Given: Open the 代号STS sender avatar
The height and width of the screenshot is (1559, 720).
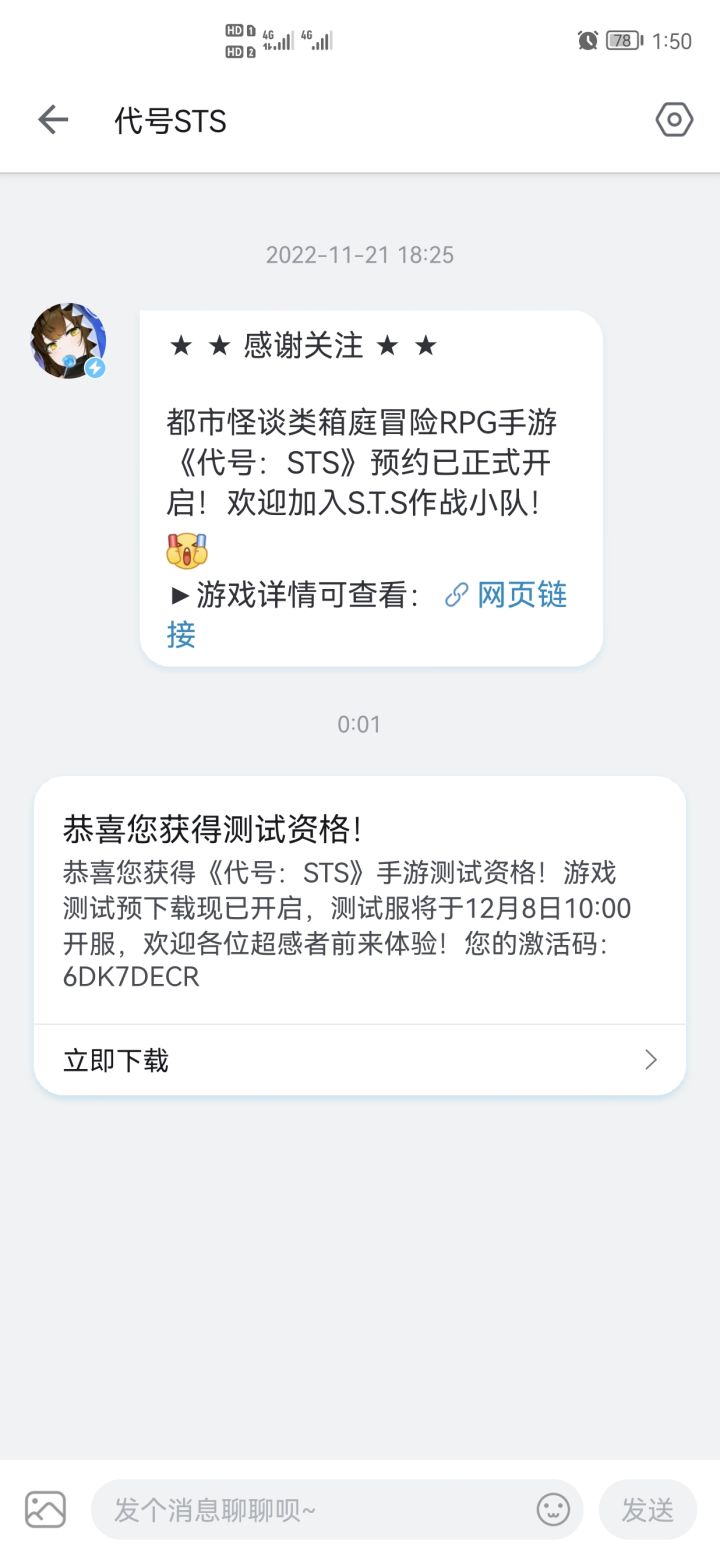Looking at the screenshot, I should [68, 341].
